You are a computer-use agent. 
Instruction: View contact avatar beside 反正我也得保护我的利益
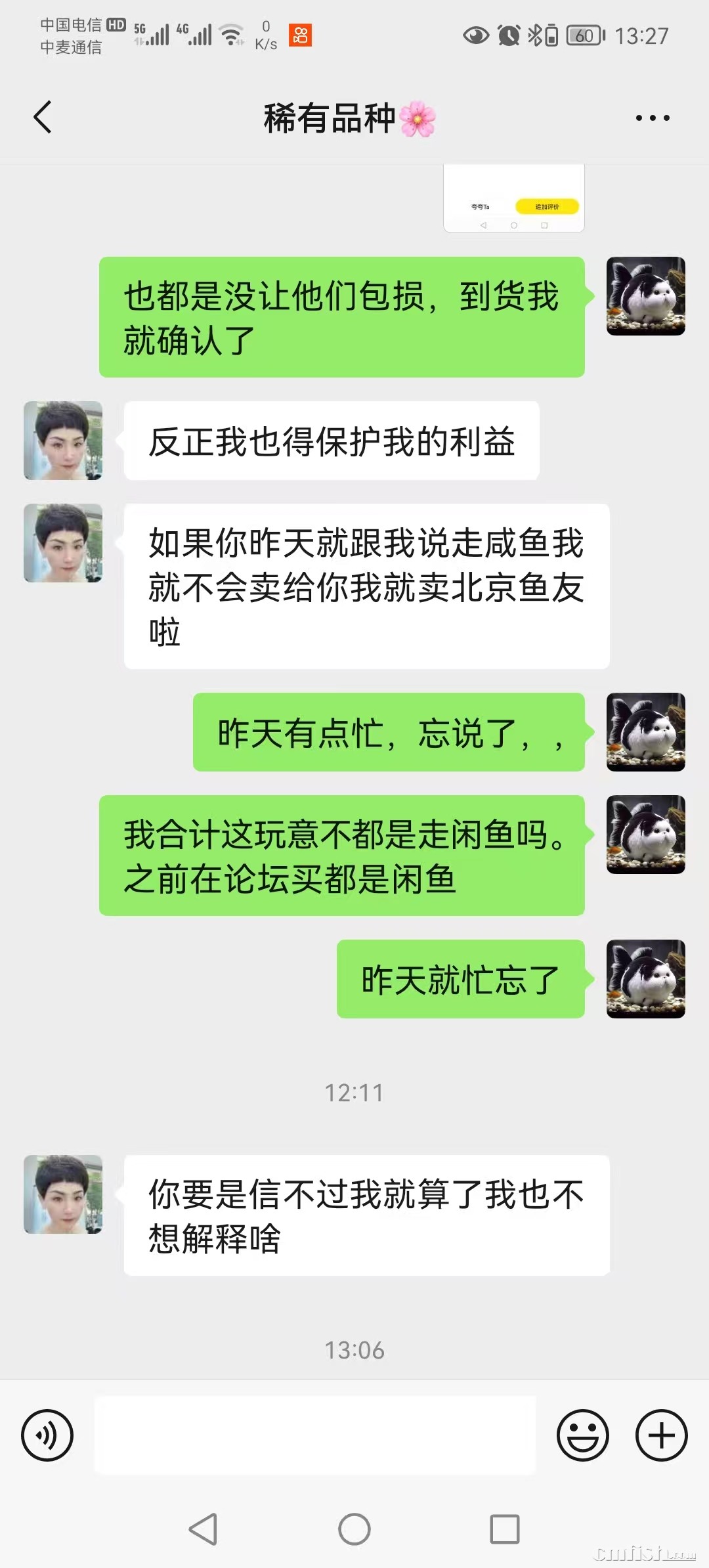pyautogui.click(x=63, y=441)
